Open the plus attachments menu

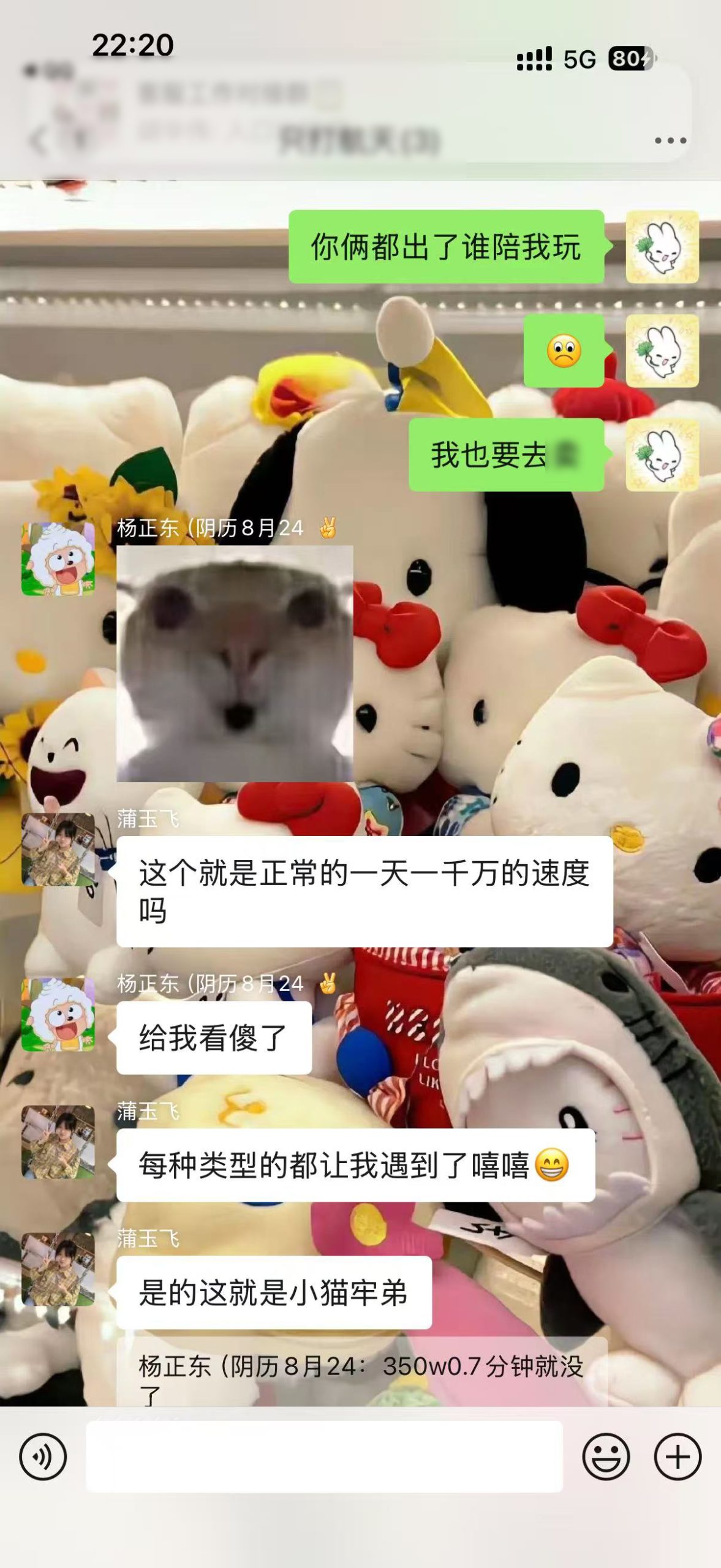[678, 1457]
